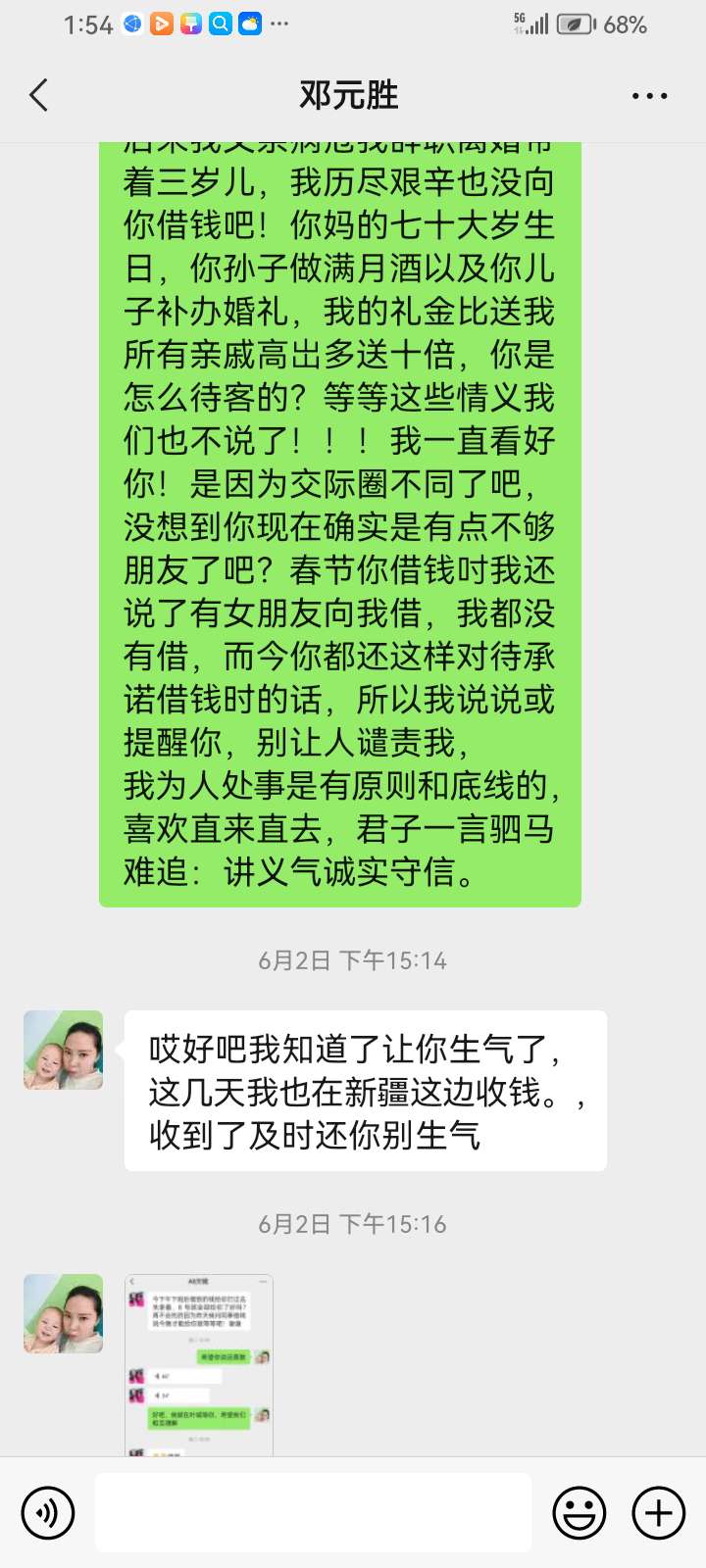Open the plus attachment menu

tap(658, 1513)
